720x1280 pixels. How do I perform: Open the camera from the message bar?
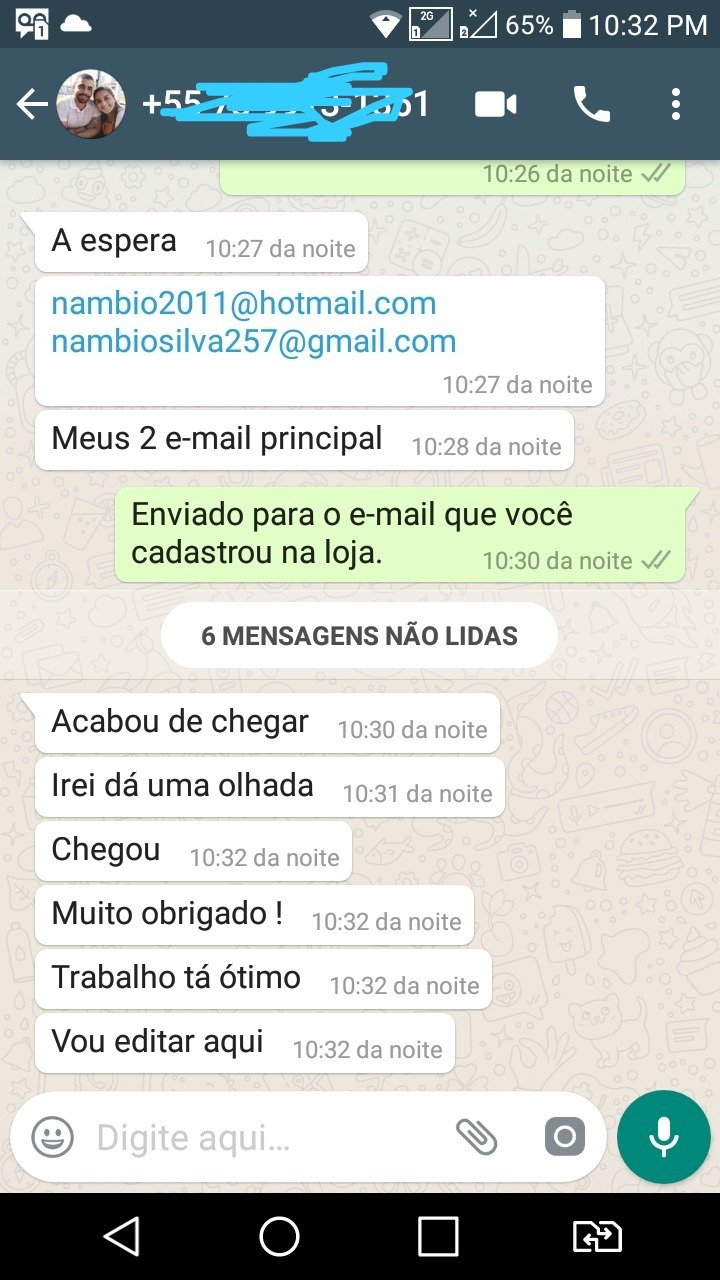(x=565, y=1137)
